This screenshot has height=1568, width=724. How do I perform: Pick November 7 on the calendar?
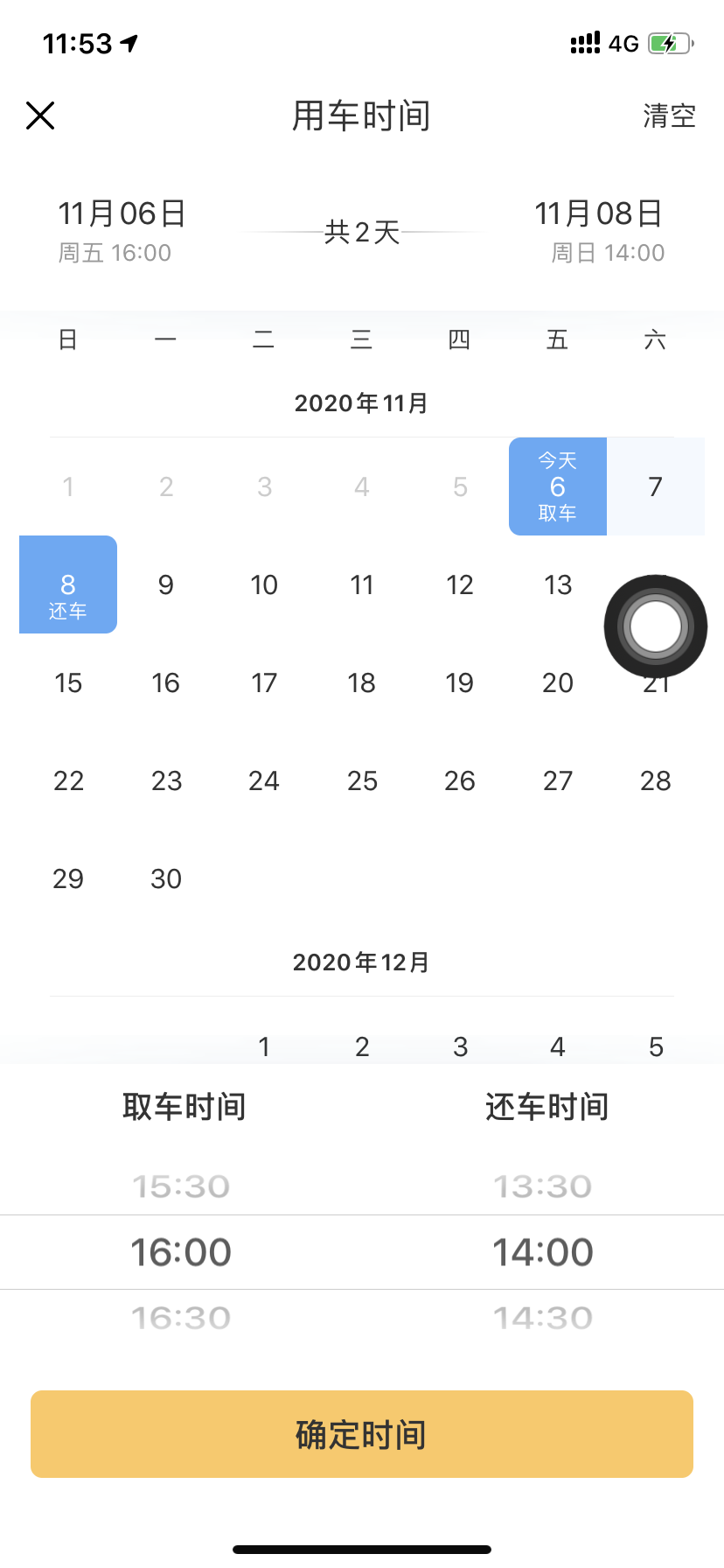pyautogui.click(x=656, y=486)
